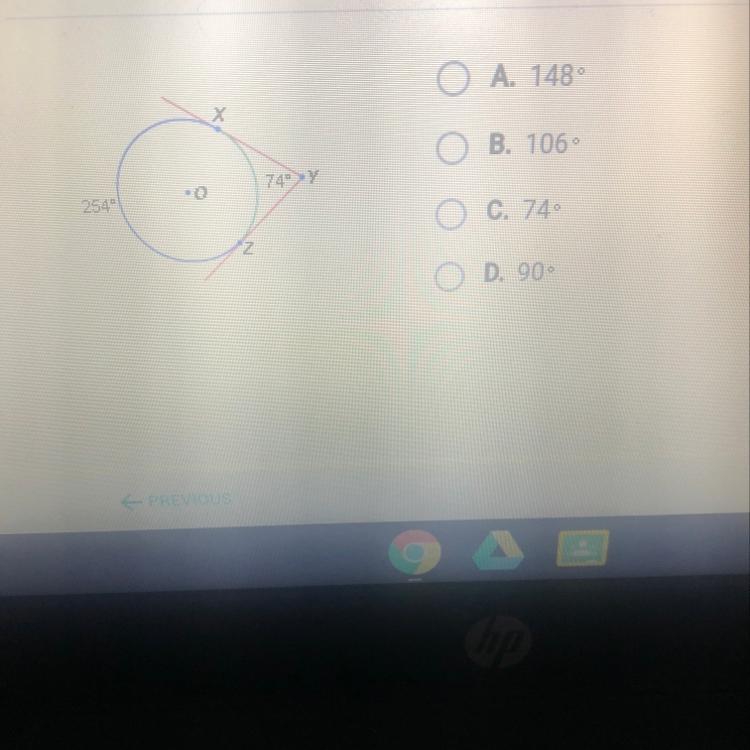The width and height of the screenshot is (750, 750).
Task: Open Google Classroom from the shelf
Action: [x=581, y=548]
